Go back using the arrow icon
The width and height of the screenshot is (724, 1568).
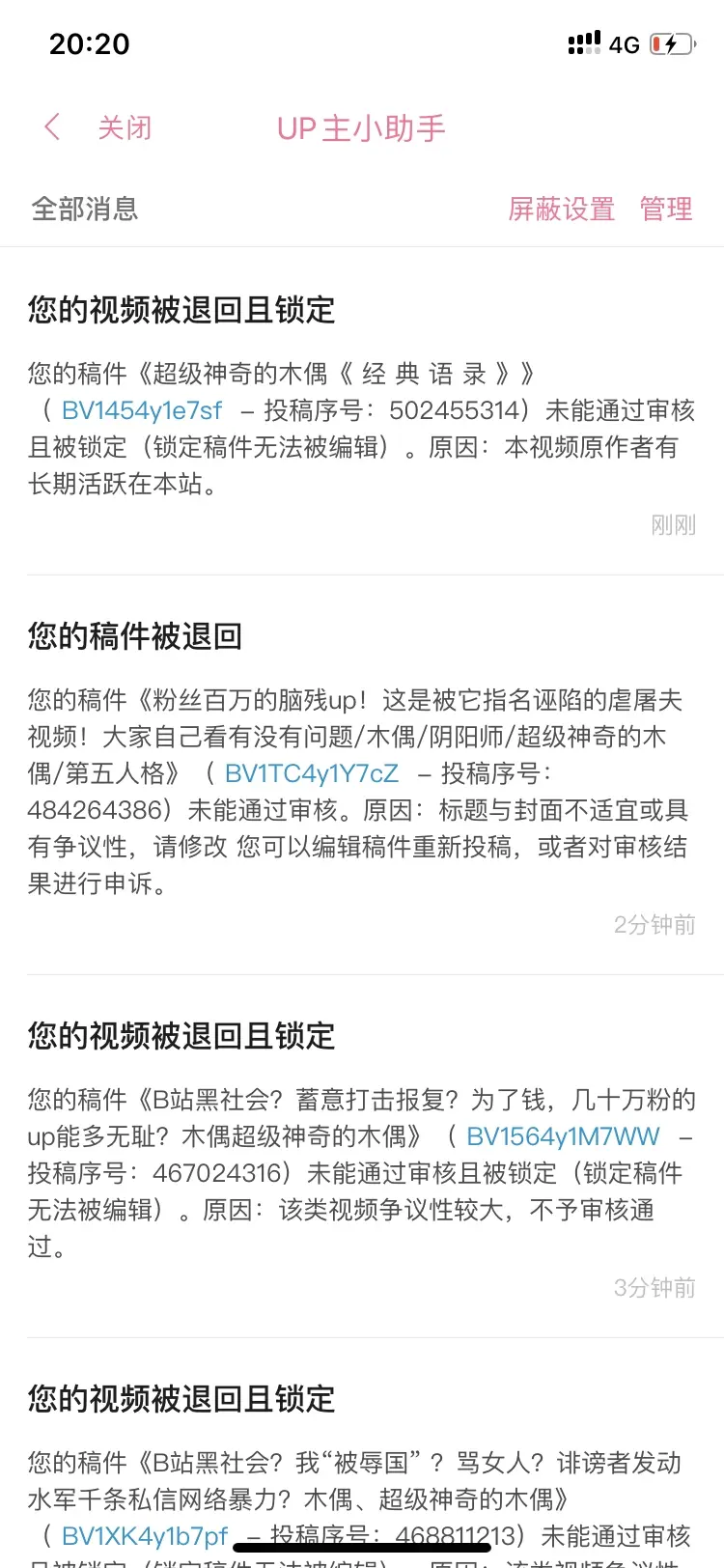coord(52,127)
